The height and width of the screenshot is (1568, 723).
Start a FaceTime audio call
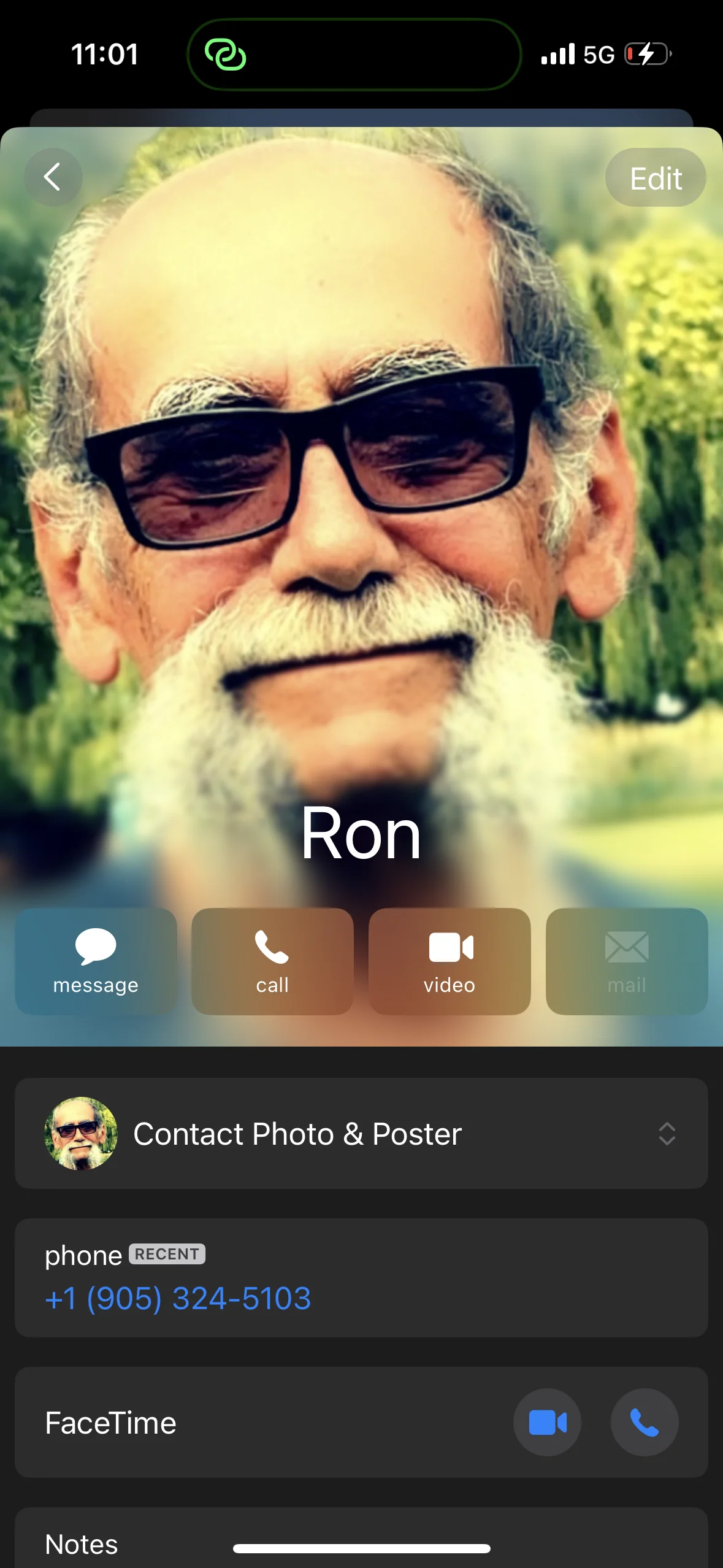click(645, 1422)
